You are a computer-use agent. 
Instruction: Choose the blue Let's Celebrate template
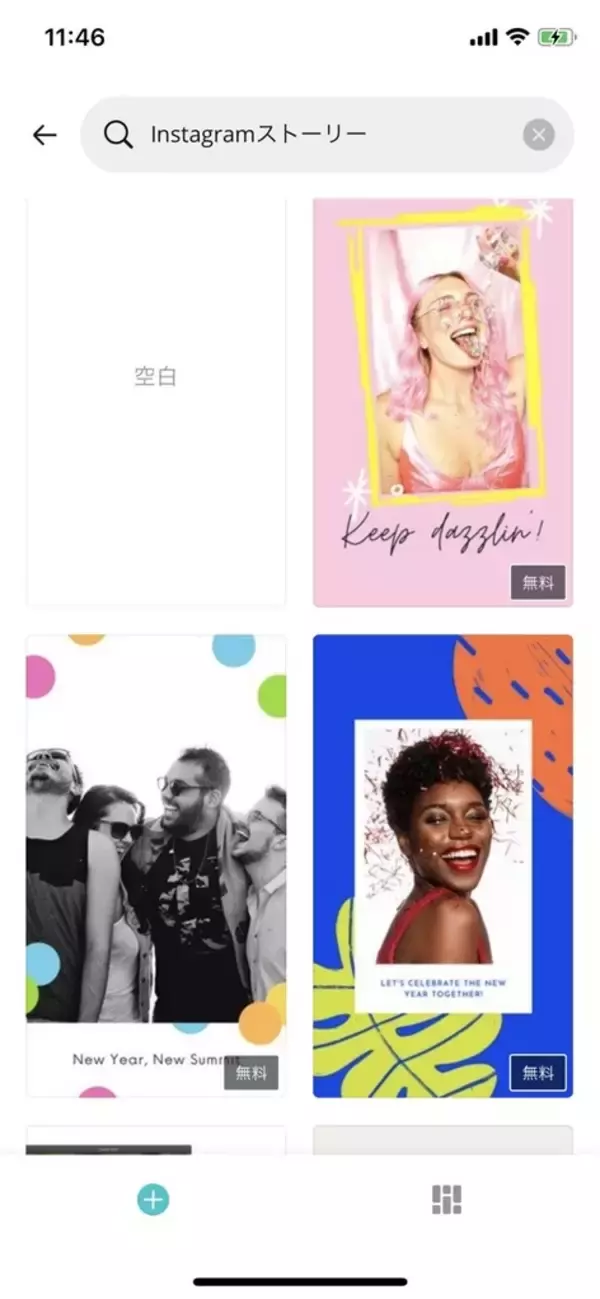coord(443,865)
